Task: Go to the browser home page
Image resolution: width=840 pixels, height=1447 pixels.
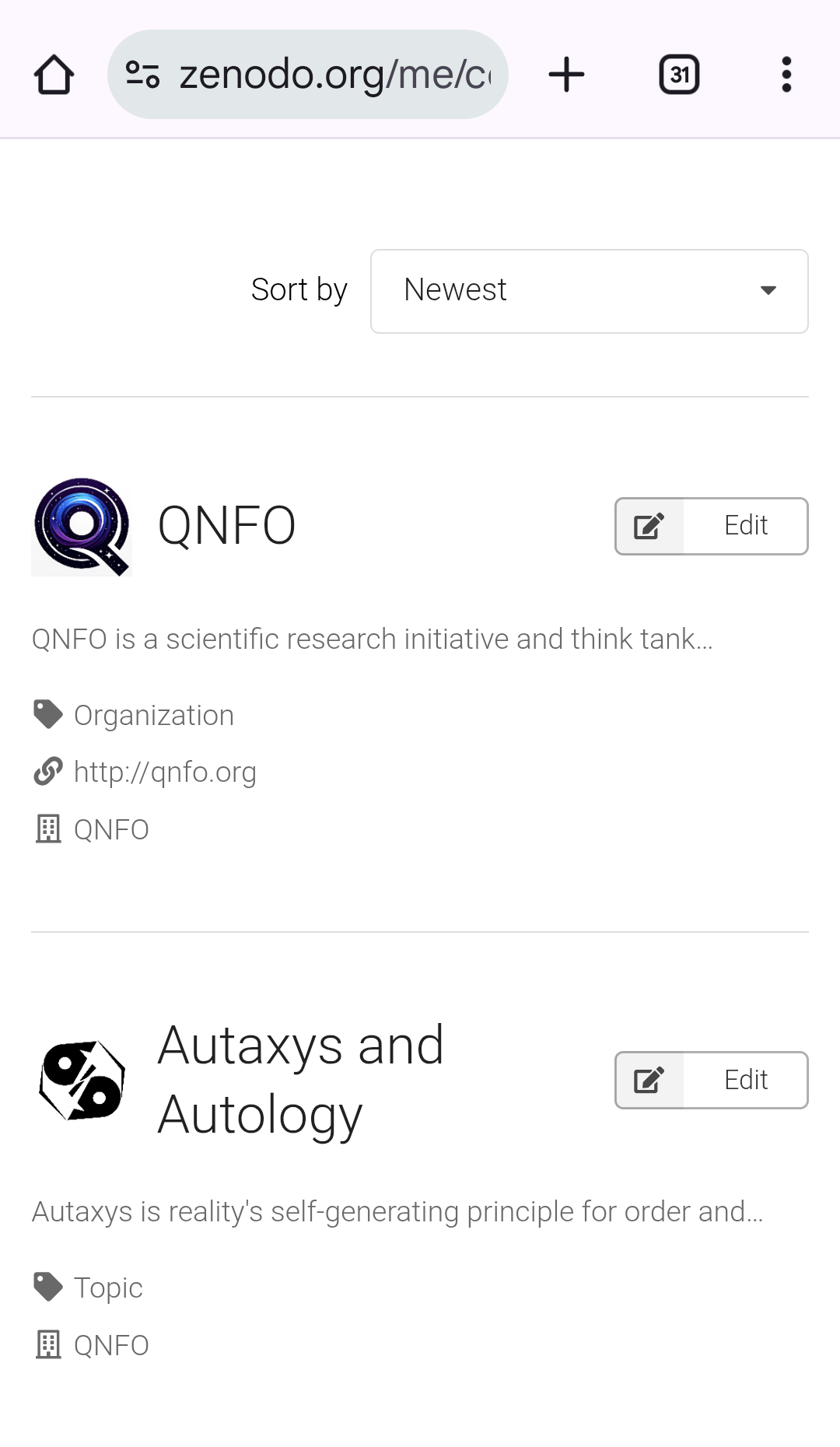Action: pos(54,75)
